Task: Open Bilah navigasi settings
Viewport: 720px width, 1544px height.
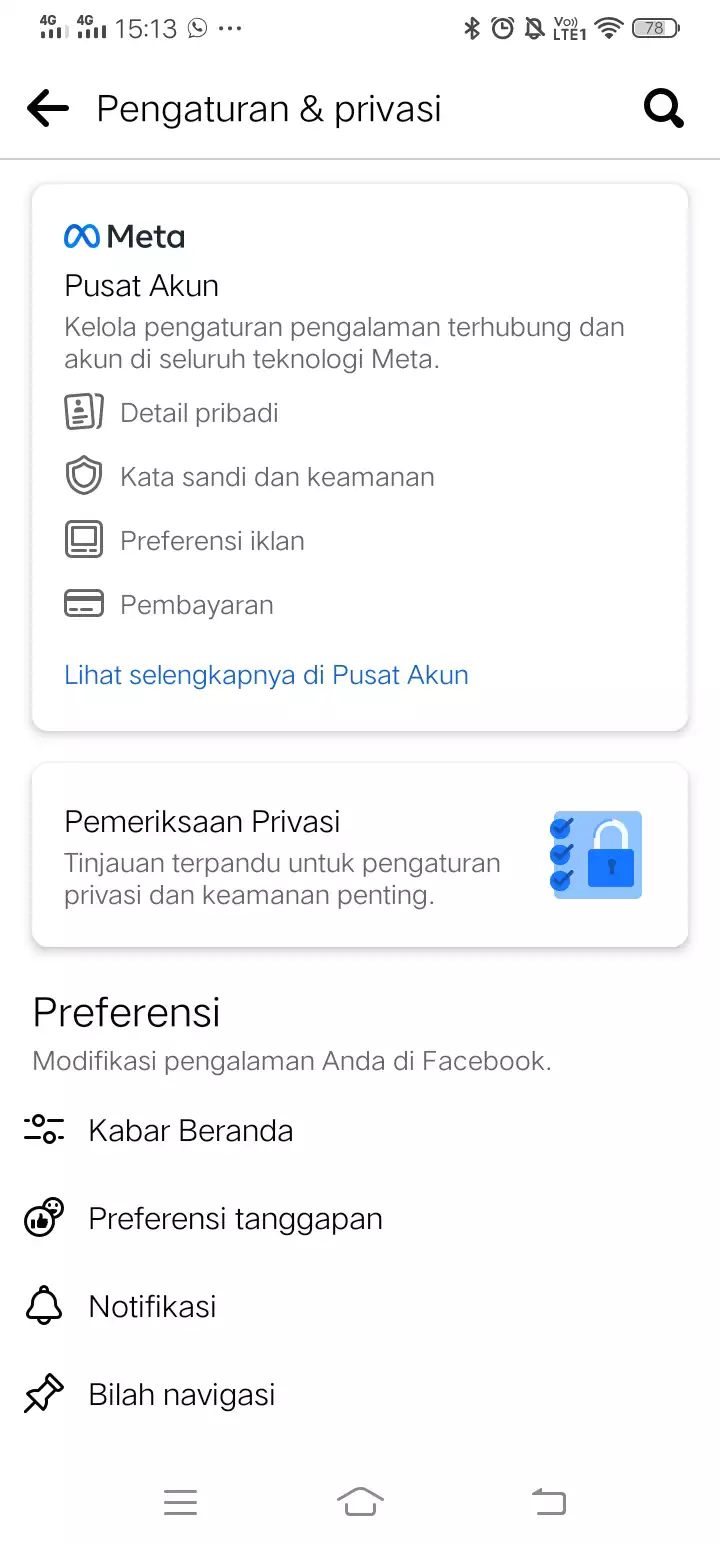Action: click(181, 1395)
